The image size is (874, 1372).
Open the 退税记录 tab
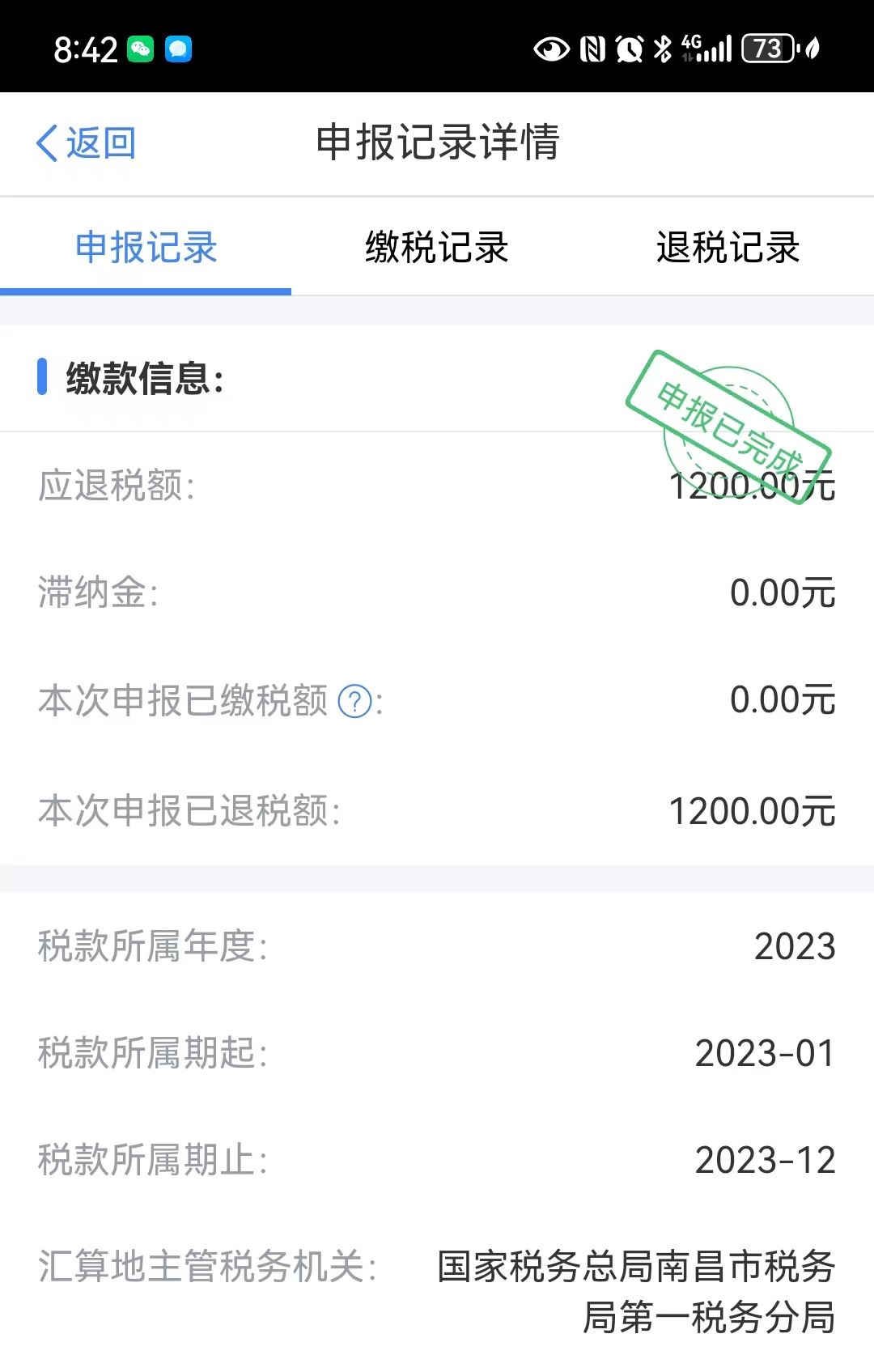click(x=728, y=248)
